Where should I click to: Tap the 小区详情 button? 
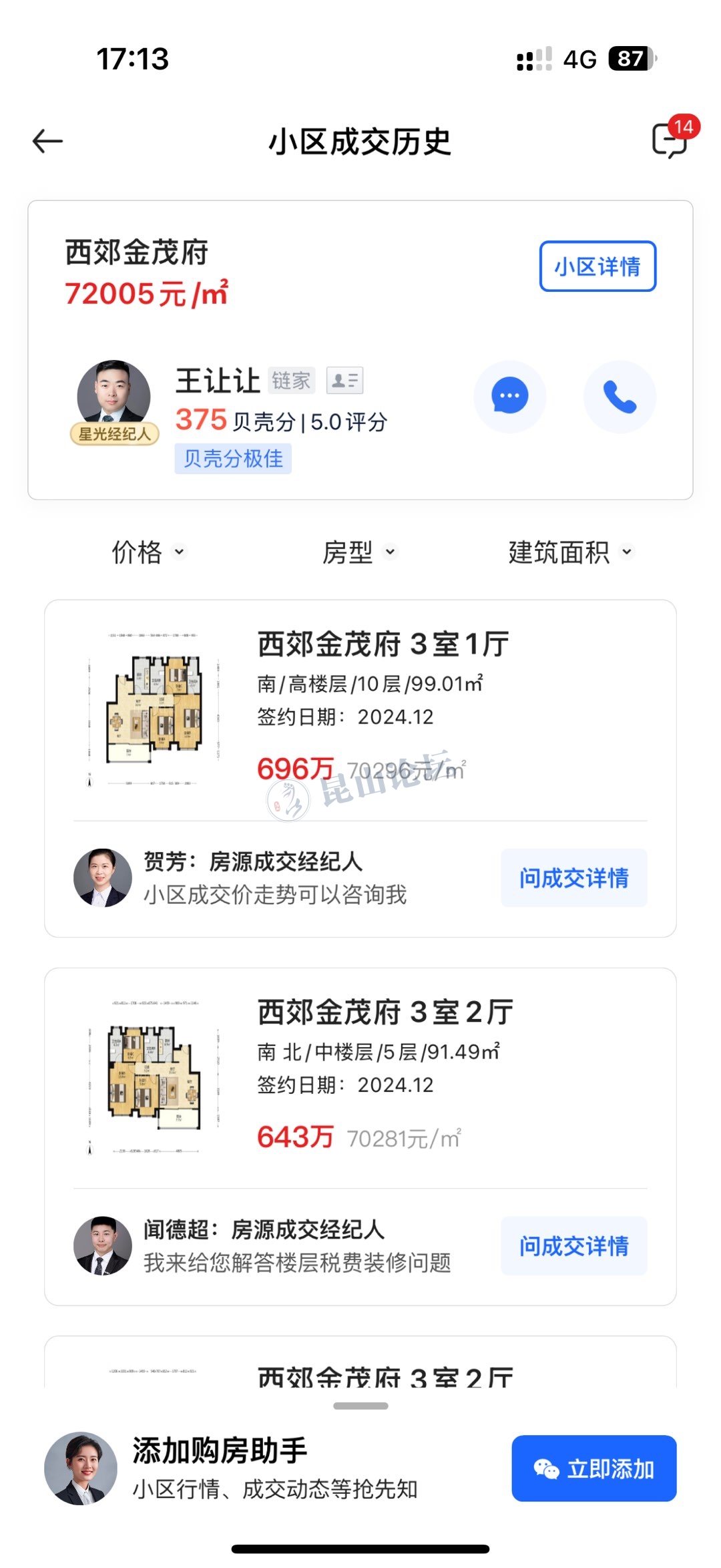pyautogui.click(x=597, y=266)
